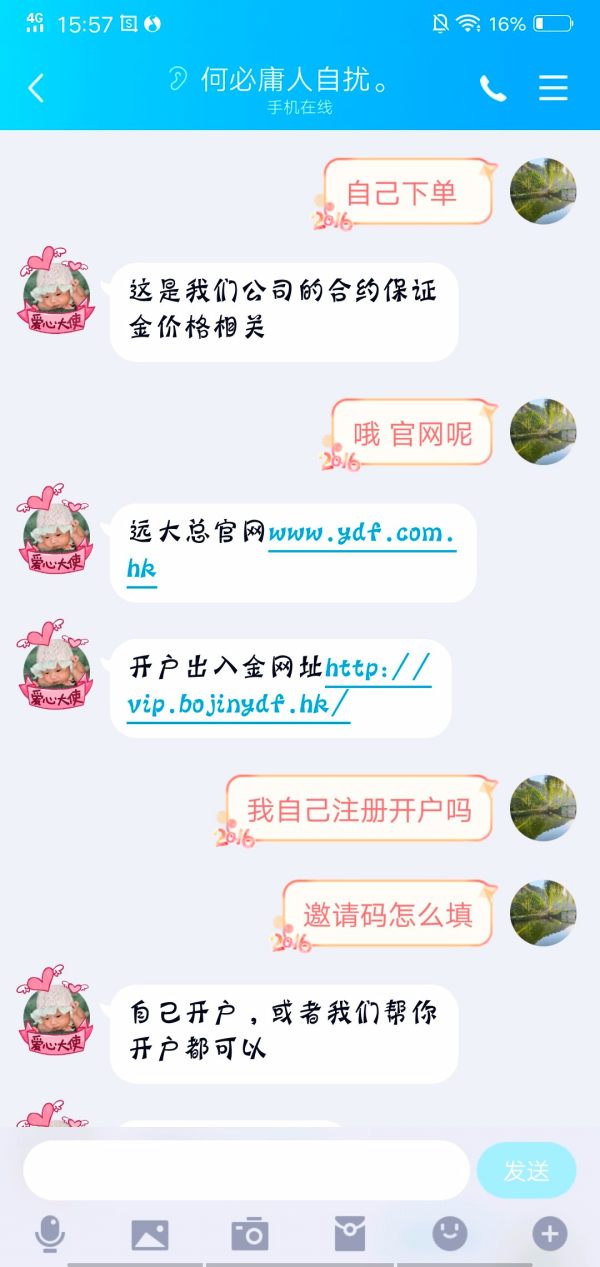Start a voice call with this contact

[x=493, y=88]
